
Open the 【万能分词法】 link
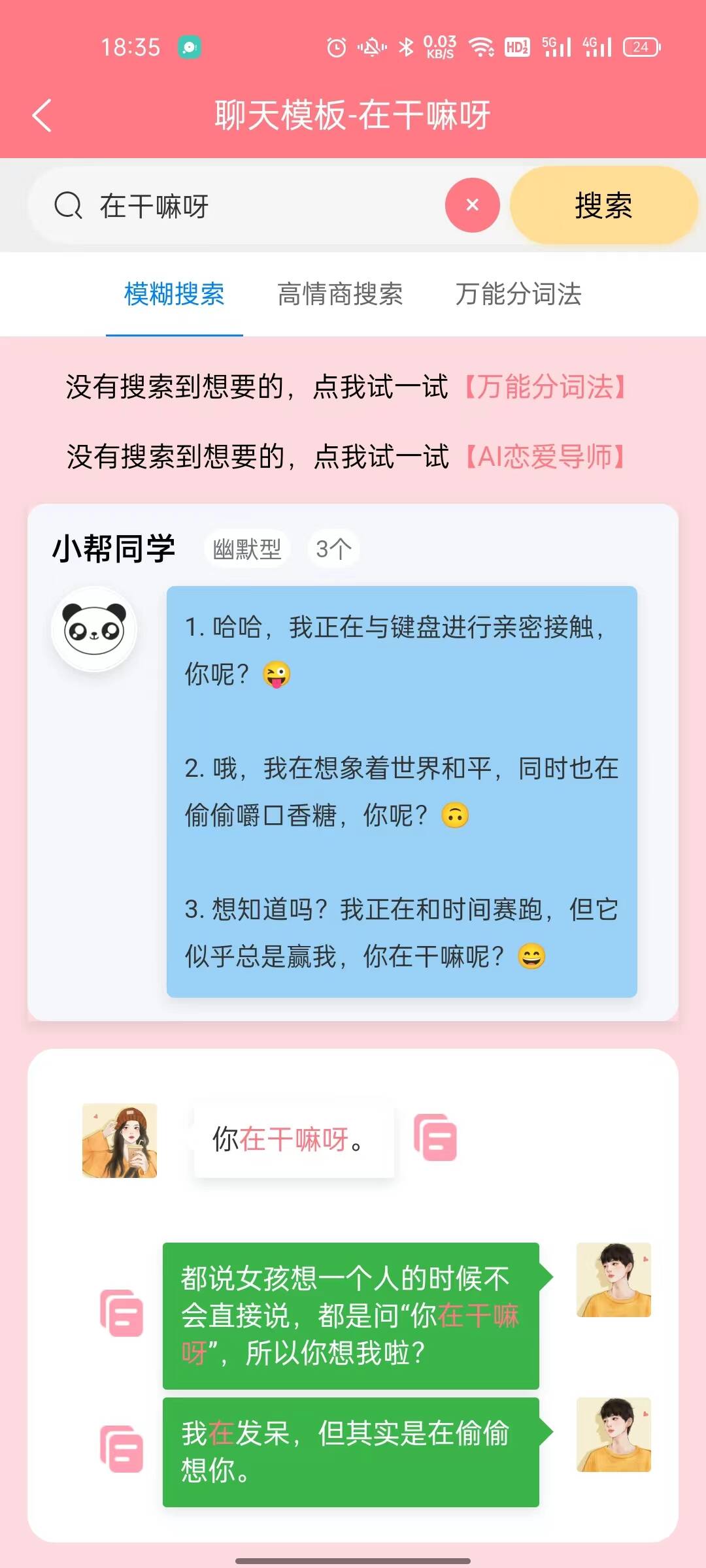pos(546,387)
